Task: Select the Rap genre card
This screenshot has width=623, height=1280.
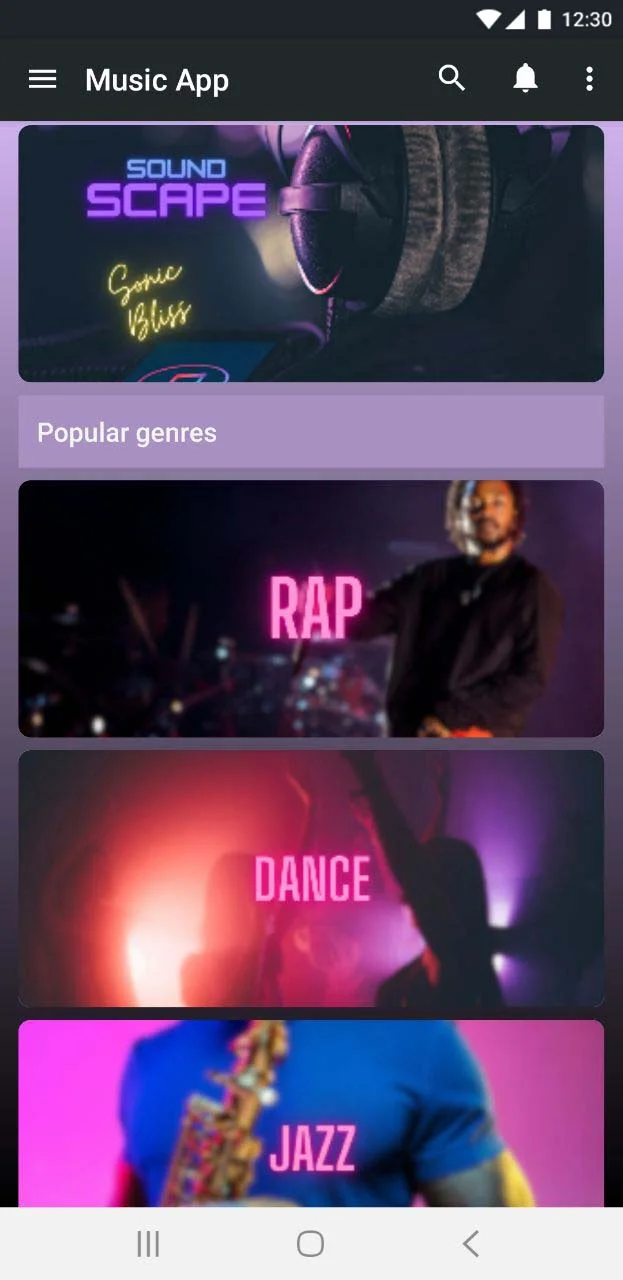Action: click(311, 608)
